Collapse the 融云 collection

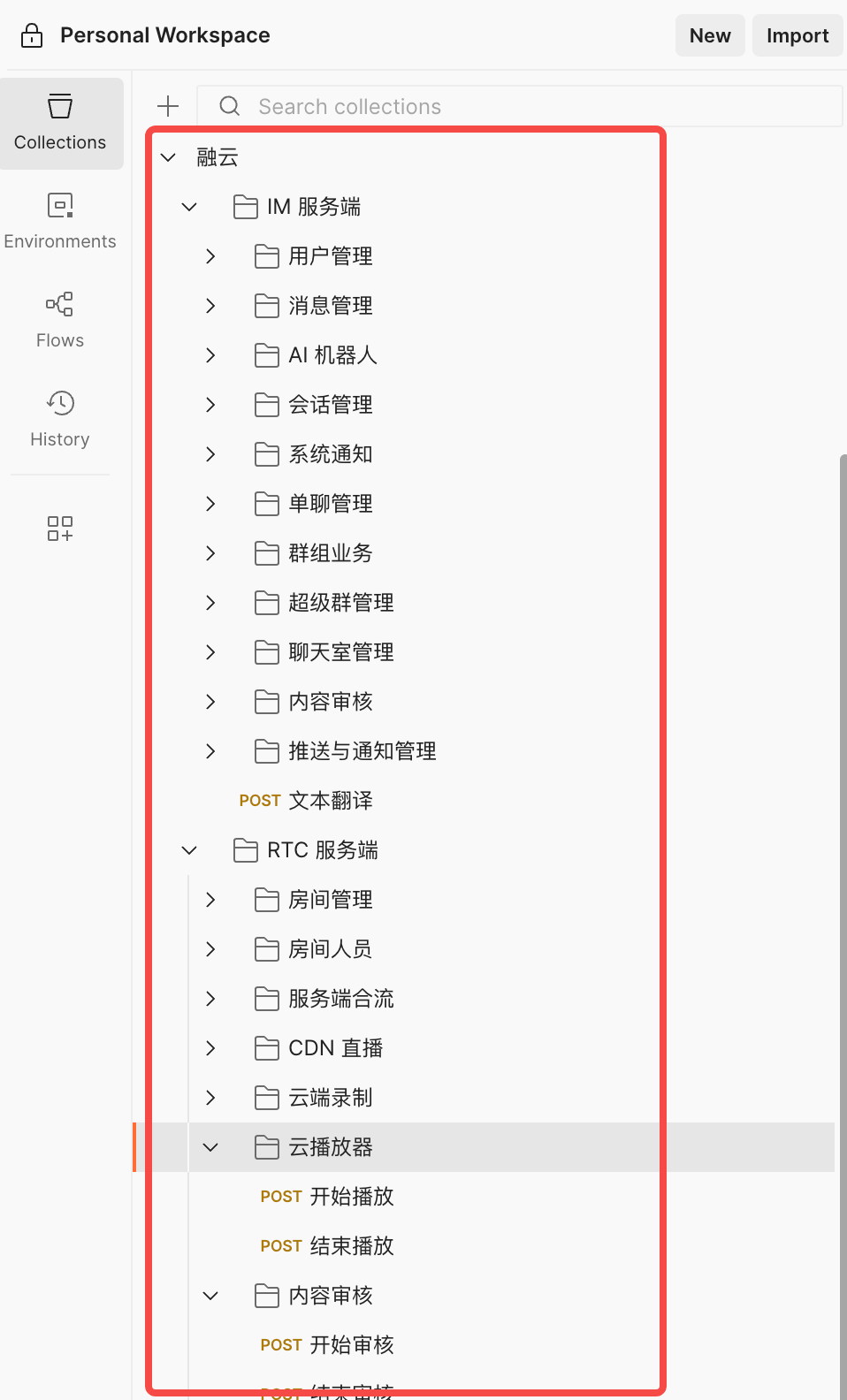(x=168, y=157)
